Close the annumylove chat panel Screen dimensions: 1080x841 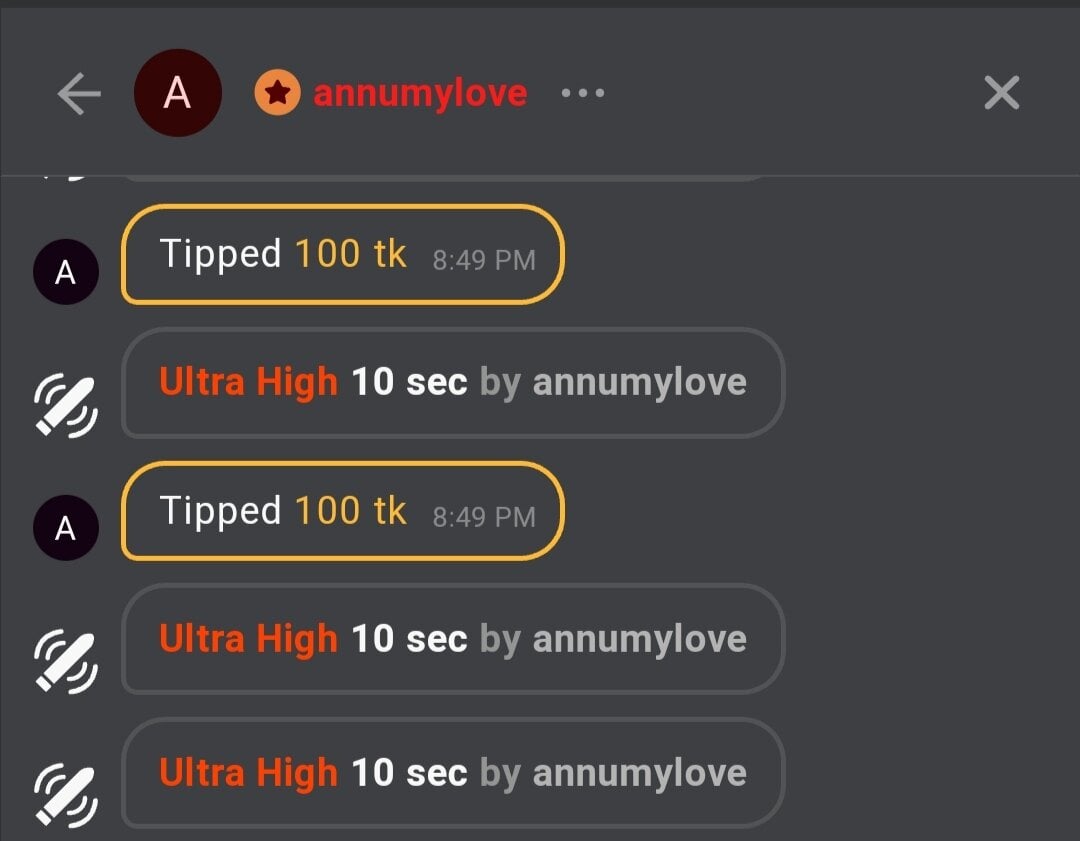pos(1001,93)
